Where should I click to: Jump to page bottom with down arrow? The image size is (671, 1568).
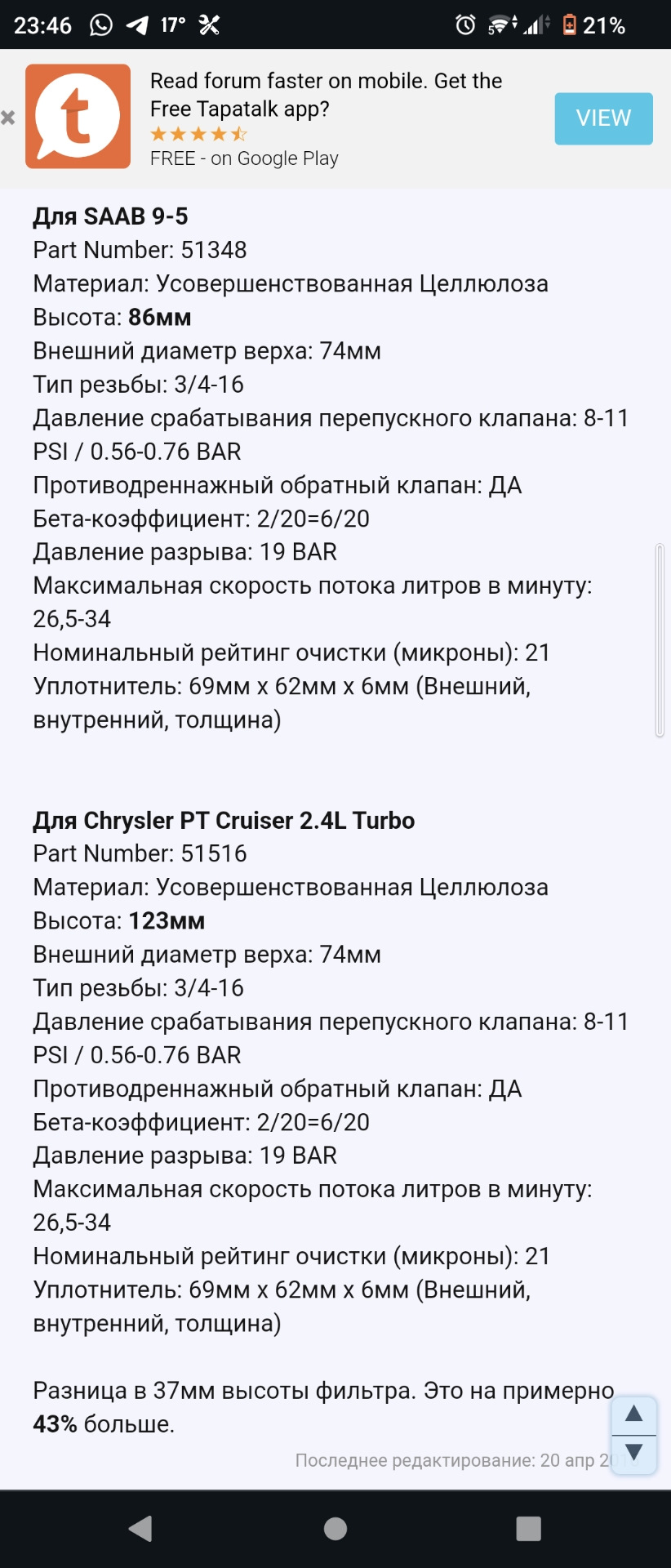(x=633, y=1454)
